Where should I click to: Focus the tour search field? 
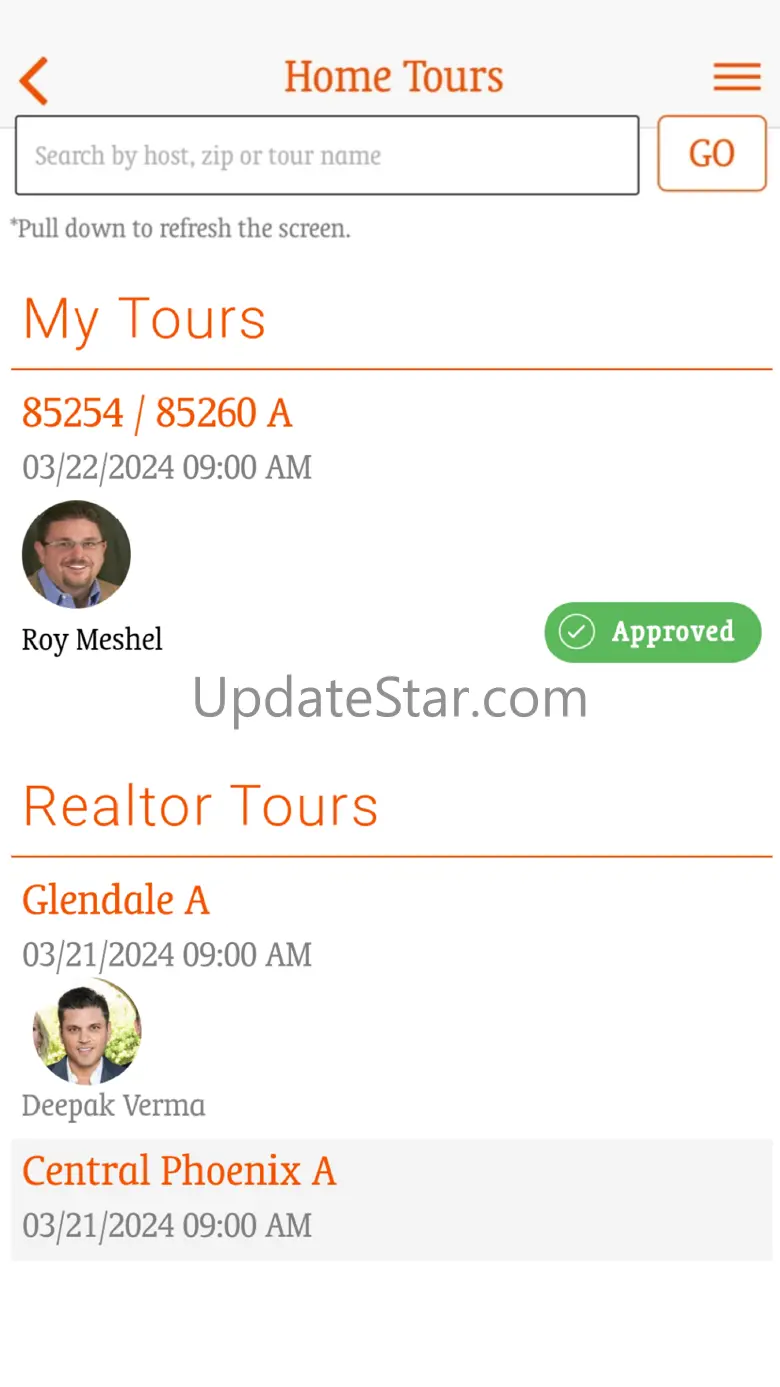[x=327, y=155]
